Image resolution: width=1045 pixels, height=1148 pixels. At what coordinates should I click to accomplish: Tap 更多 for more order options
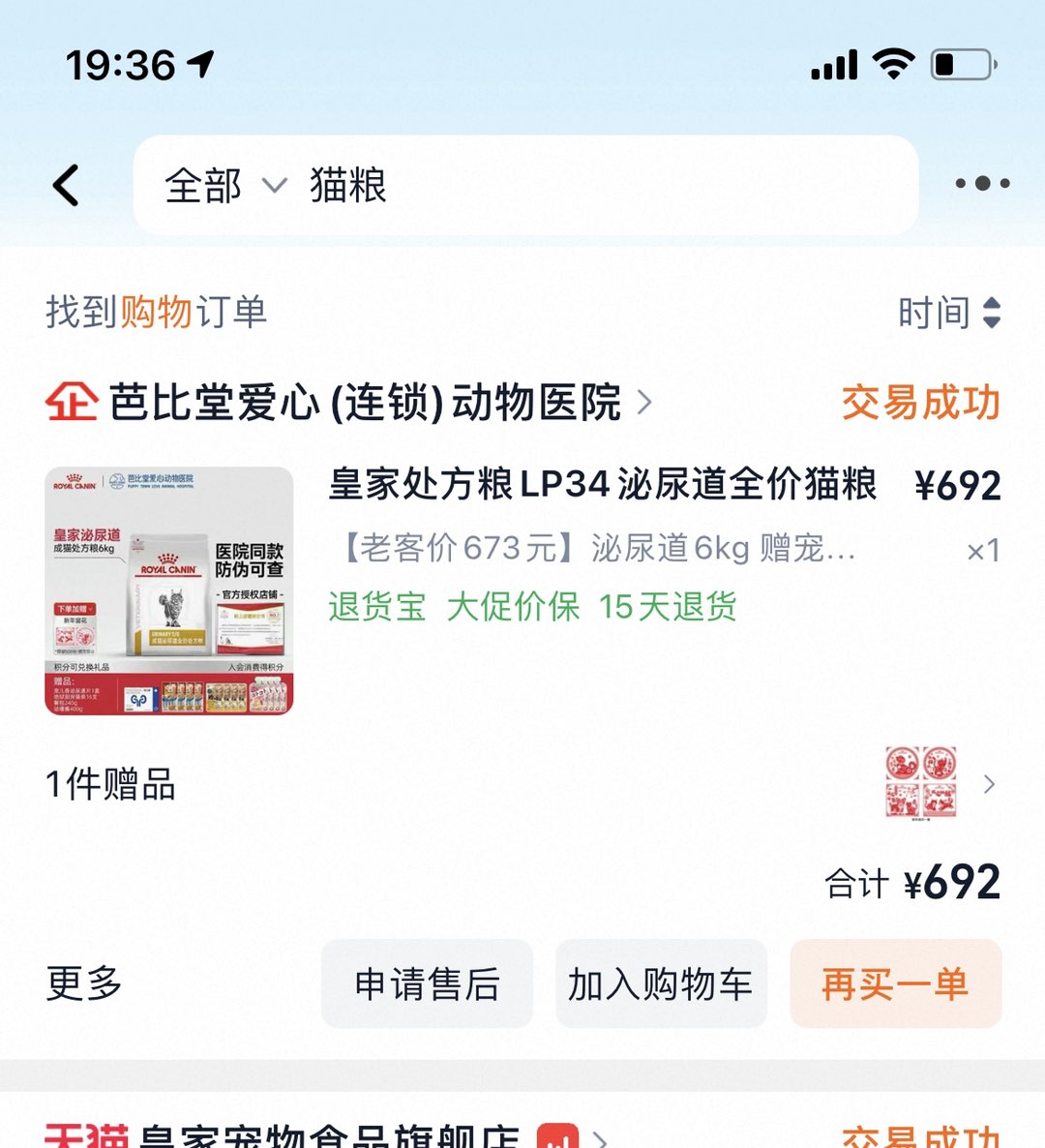point(84,983)
